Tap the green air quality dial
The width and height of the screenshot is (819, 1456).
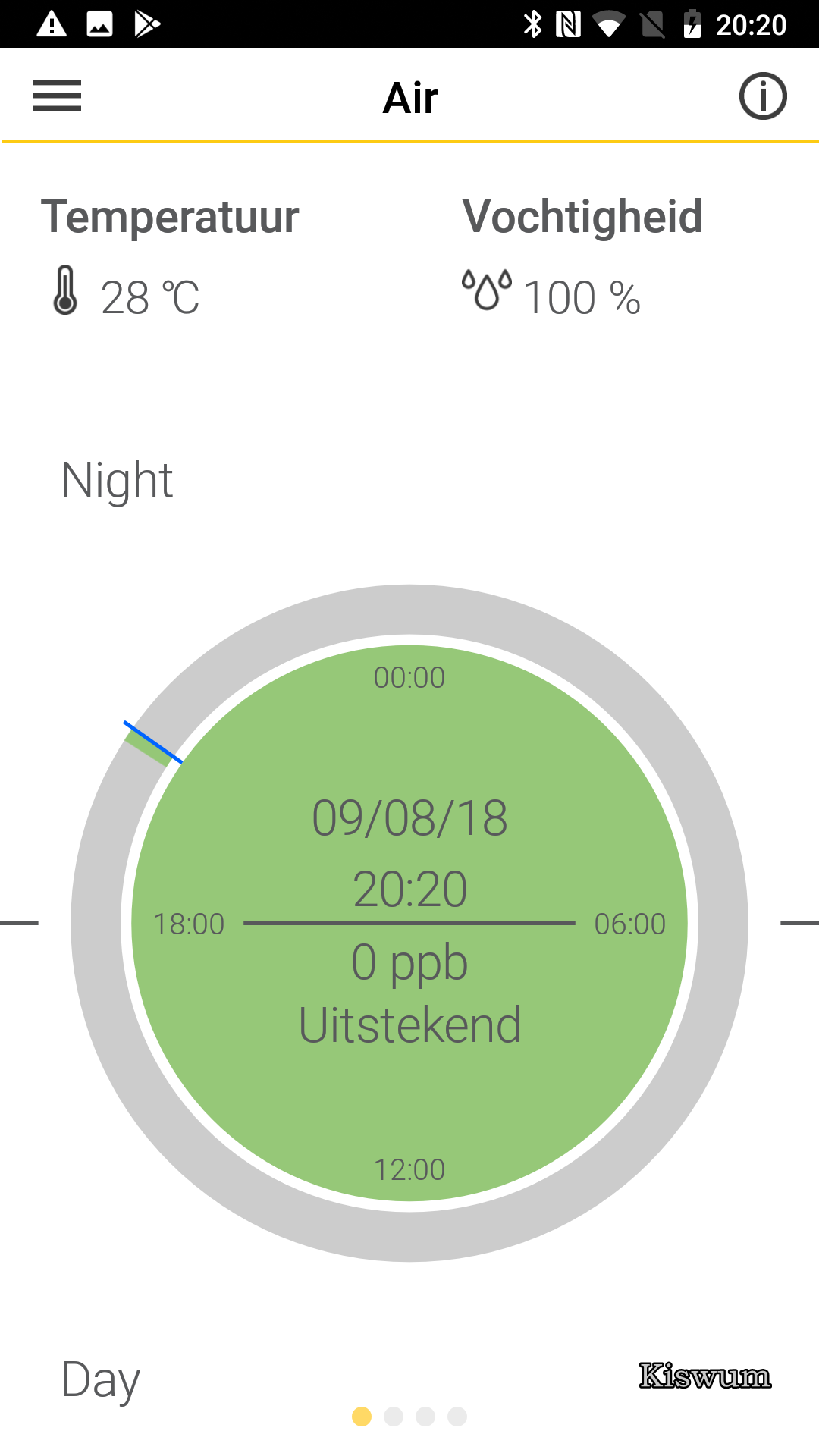(409, 923)
